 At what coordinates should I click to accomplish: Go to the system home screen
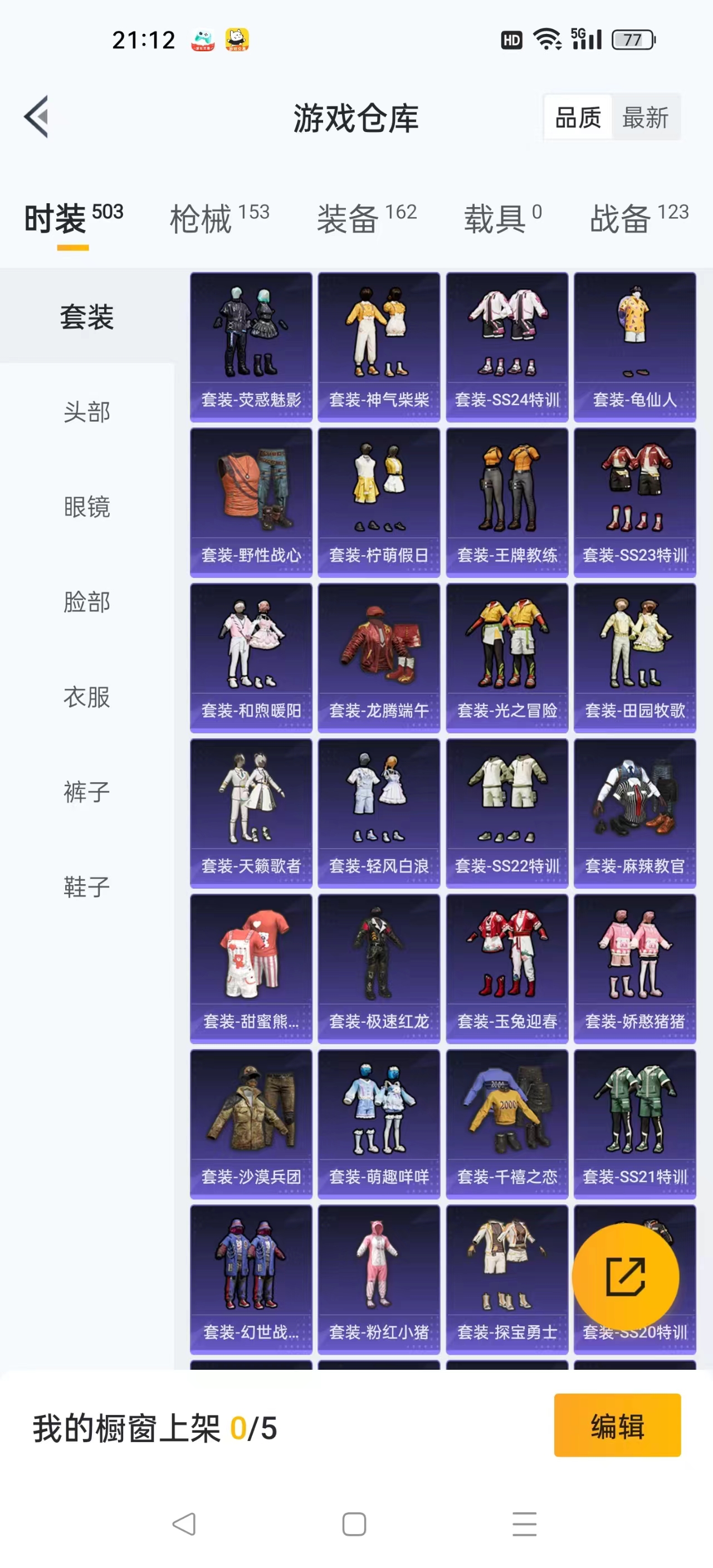354,1524
